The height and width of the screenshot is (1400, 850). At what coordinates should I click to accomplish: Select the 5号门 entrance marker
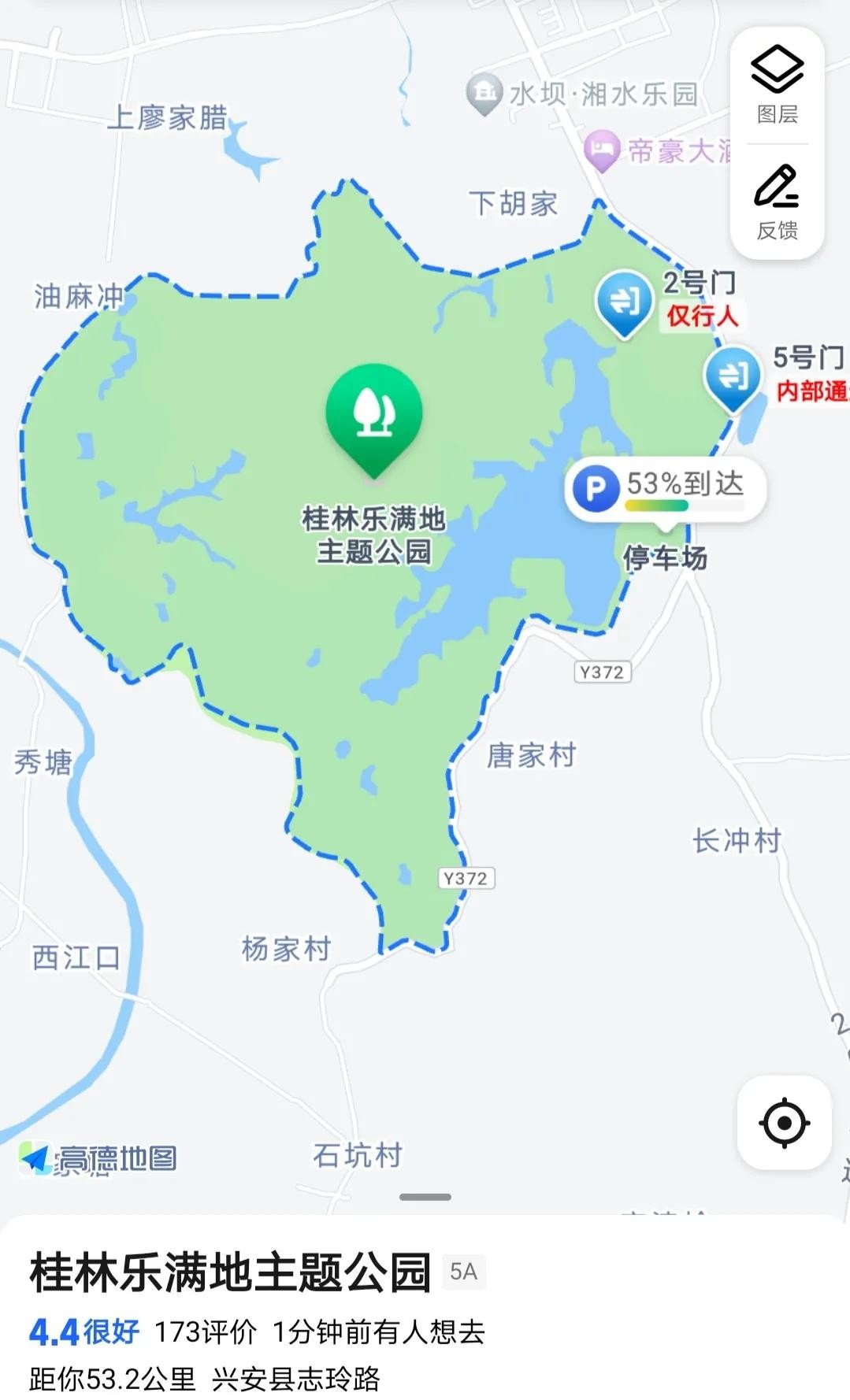coord(733,376)
